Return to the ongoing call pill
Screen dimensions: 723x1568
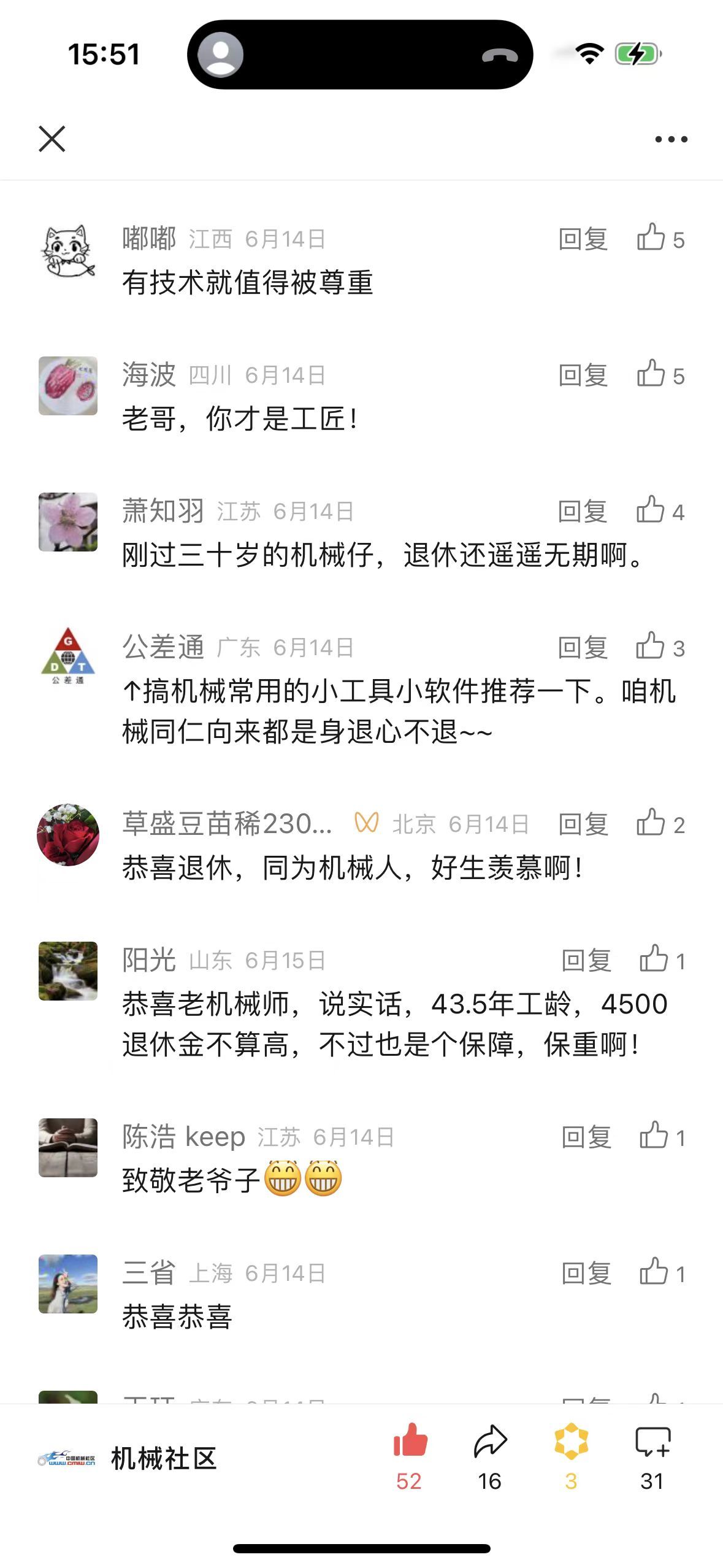[x=360, y=55]
